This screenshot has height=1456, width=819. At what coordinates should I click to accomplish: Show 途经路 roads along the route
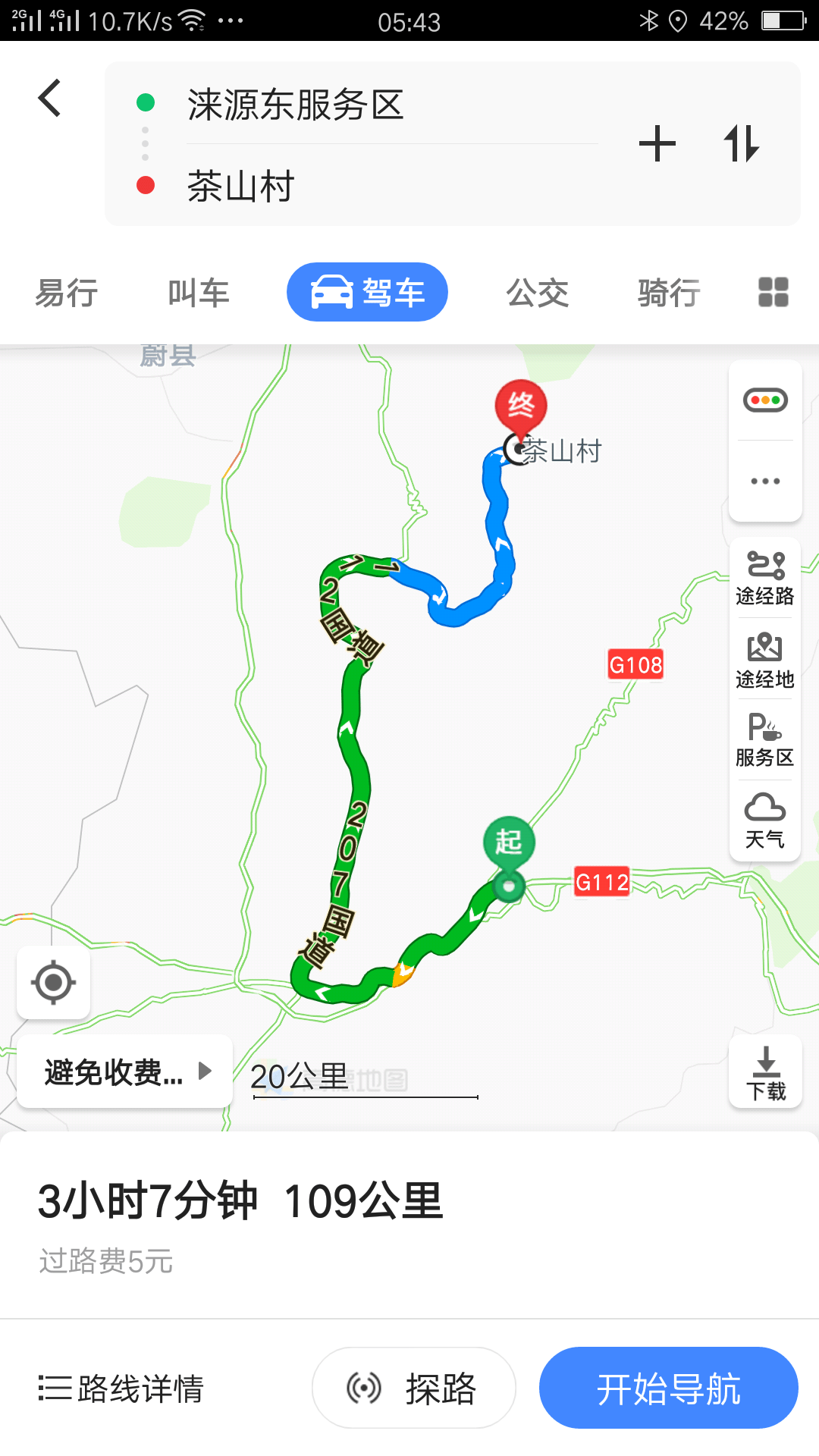[x=765, y=579]
